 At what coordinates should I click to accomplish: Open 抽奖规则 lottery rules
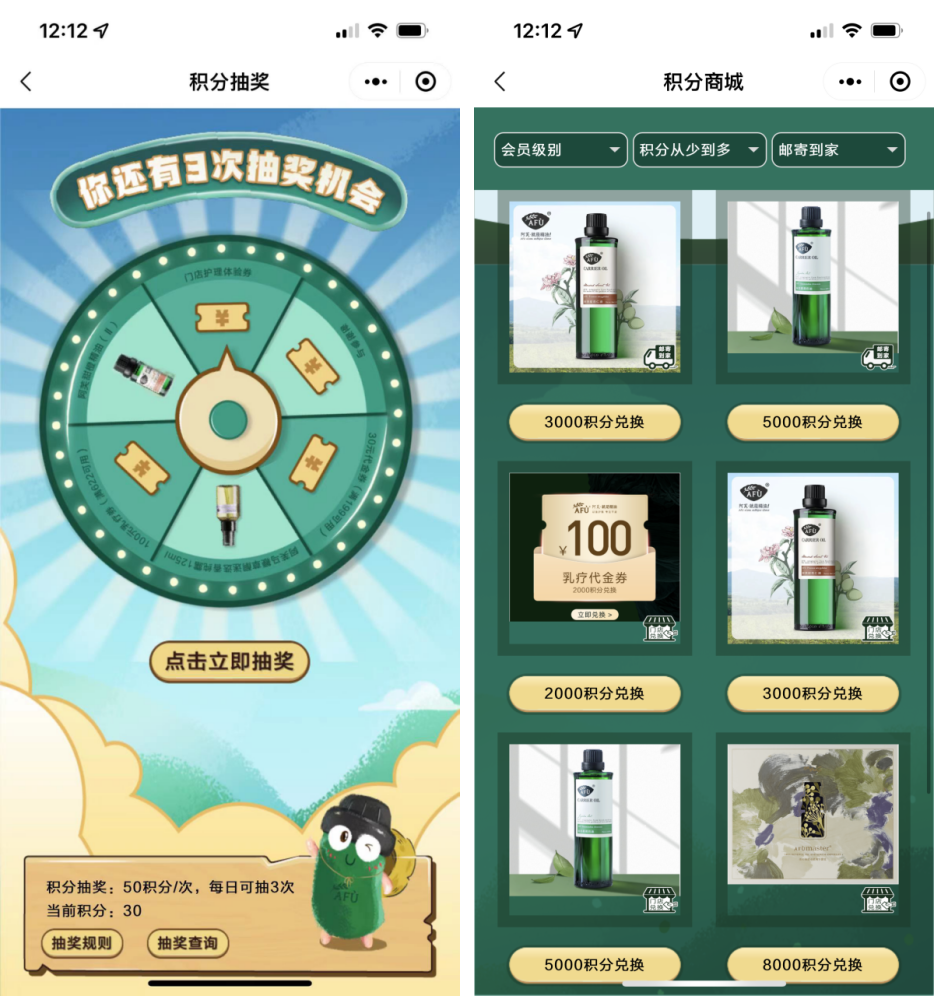pos(81,943)
